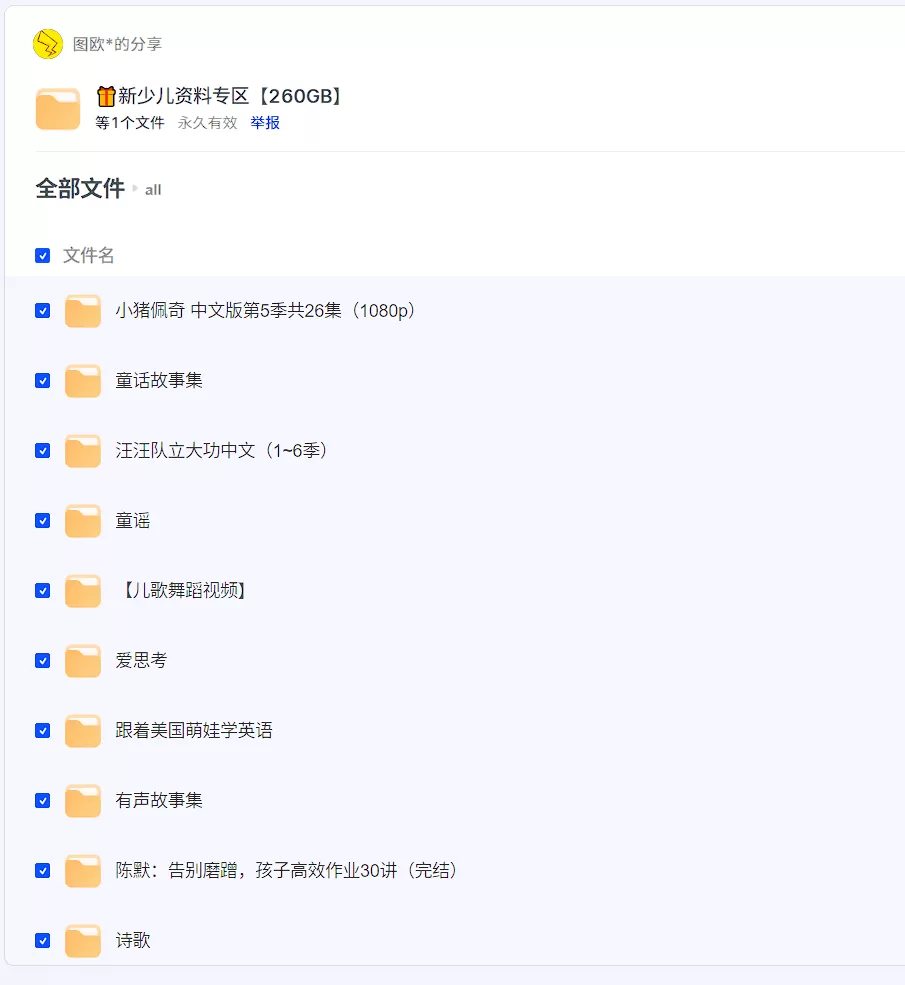
Task: Open the 汪汪队立大功中文 folder icon
Action: 83,450
